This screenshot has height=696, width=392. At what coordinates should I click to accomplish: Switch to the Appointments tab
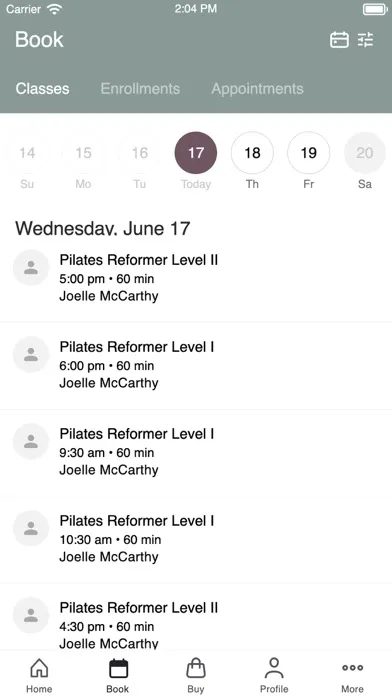point(257,89)
